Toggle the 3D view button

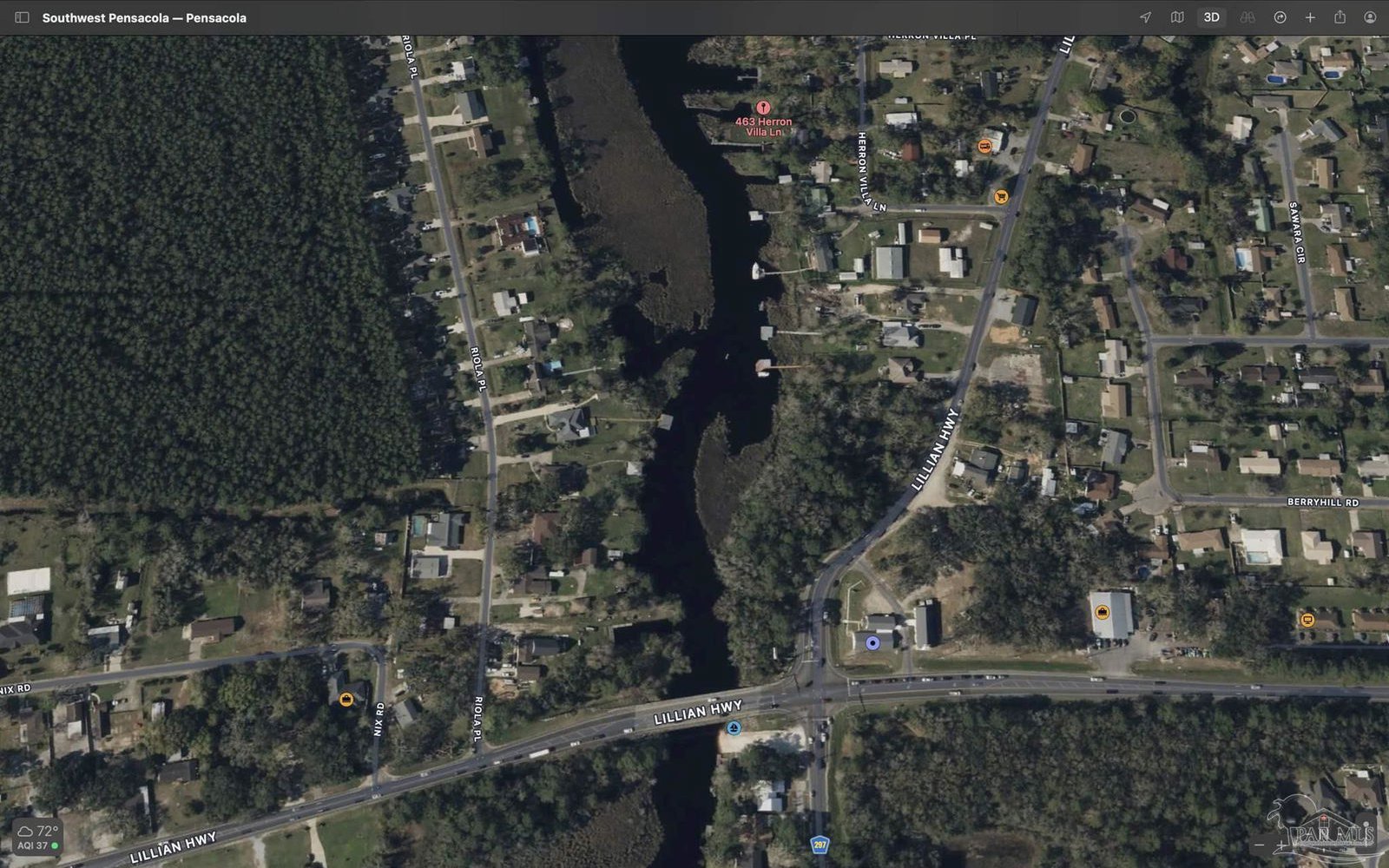(x=1211, y=17)
